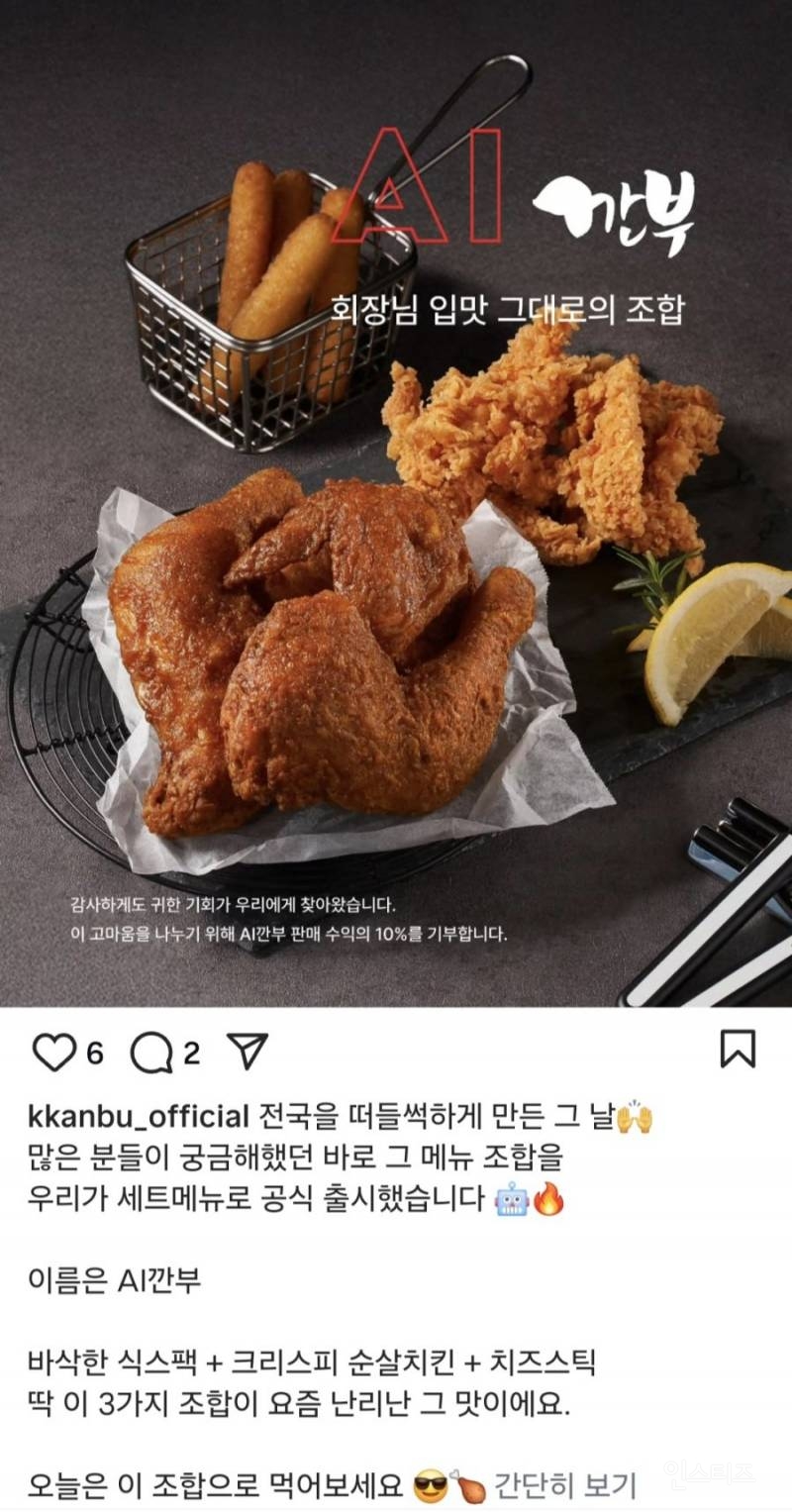Open comments via the speech bubble icon
This screenshot has height=1512, width=792.
[x=153, y=1053]
